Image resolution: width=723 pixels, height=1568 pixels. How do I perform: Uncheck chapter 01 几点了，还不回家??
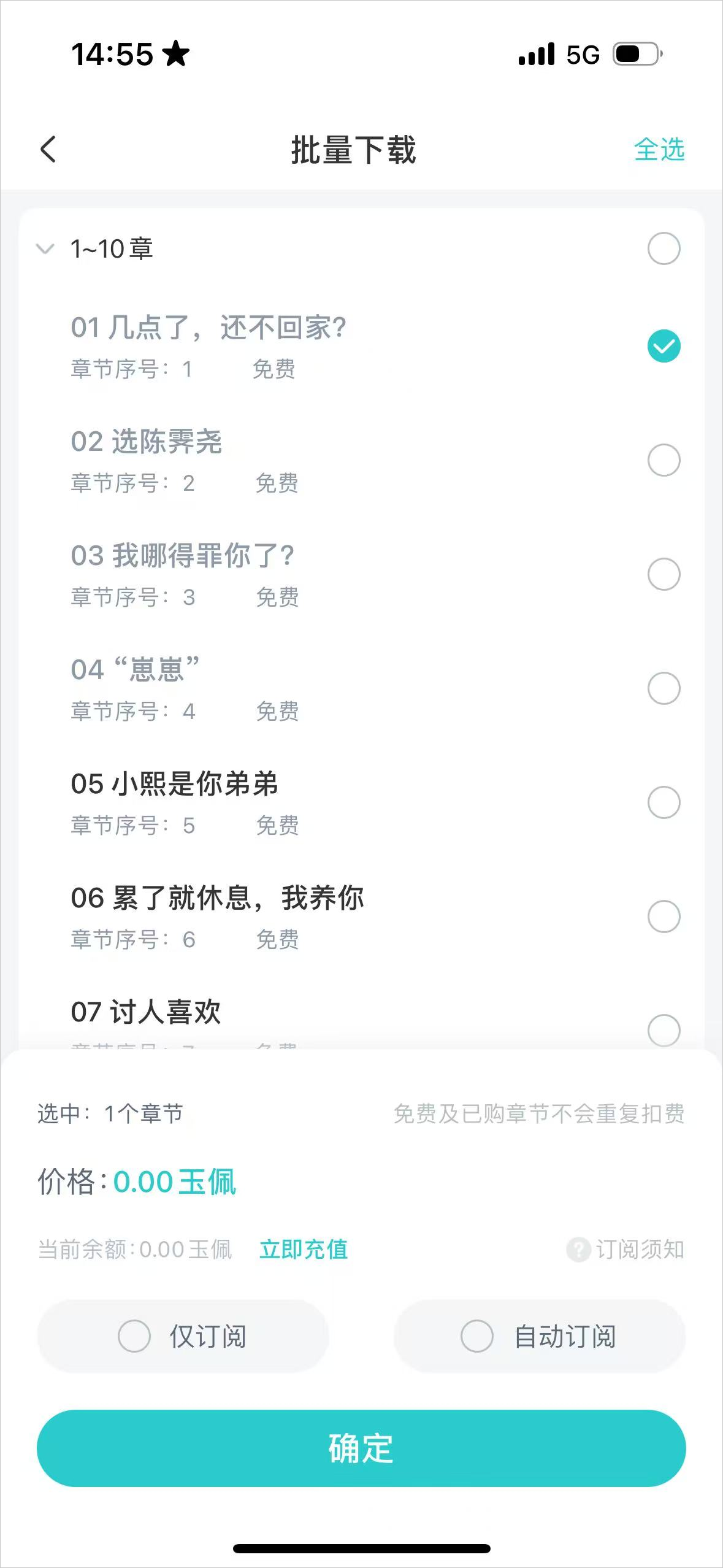(x=664, y=346)
